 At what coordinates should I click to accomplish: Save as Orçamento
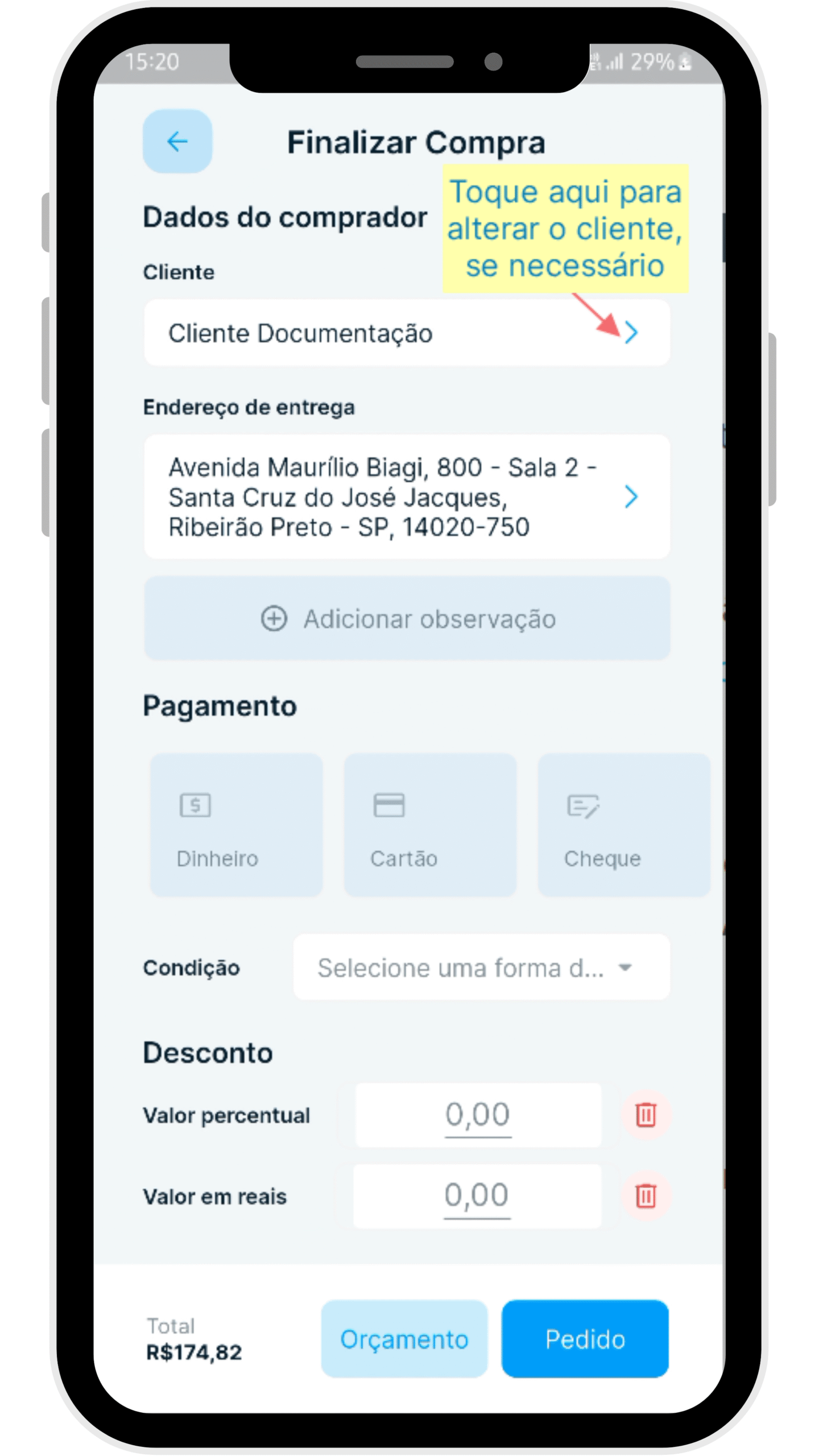coord(404,1339)
